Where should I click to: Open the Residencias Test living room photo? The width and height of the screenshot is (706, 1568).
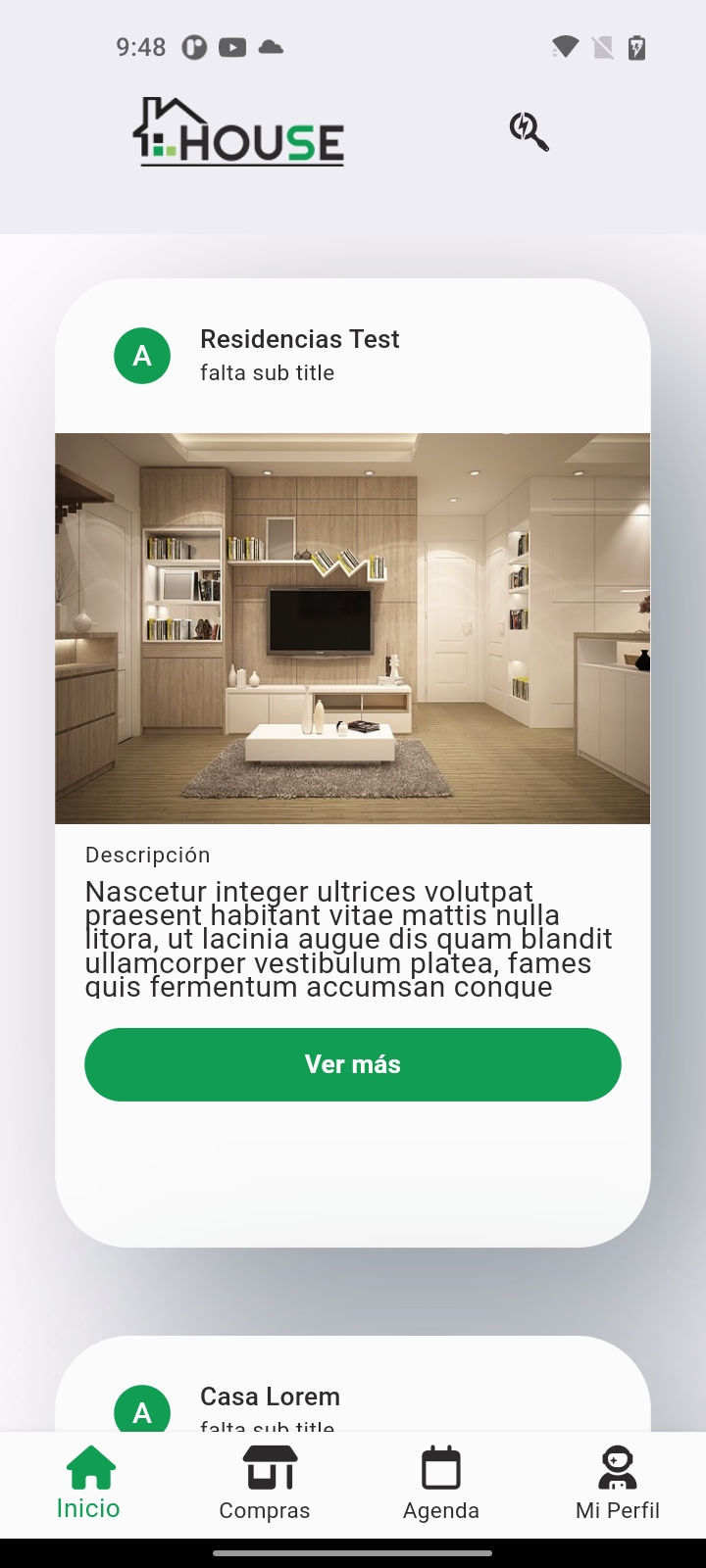click(x=353, y=628)
